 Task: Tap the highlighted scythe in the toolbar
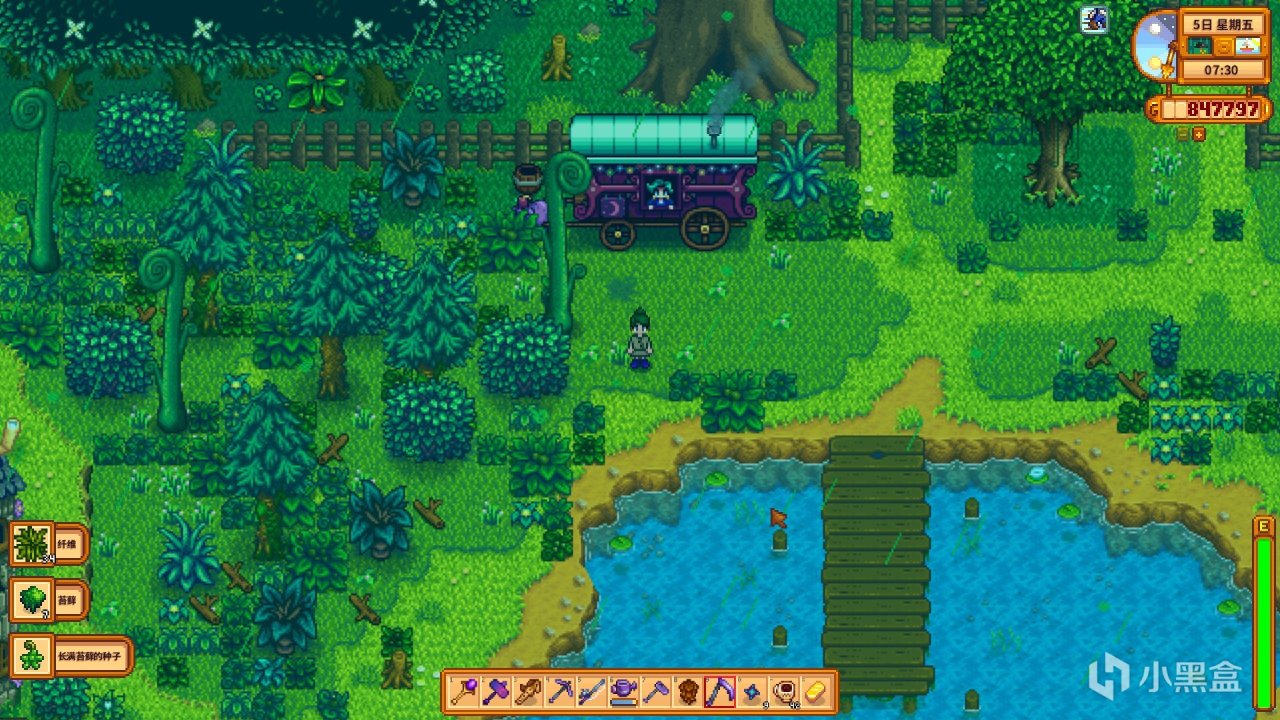(720, 691)
